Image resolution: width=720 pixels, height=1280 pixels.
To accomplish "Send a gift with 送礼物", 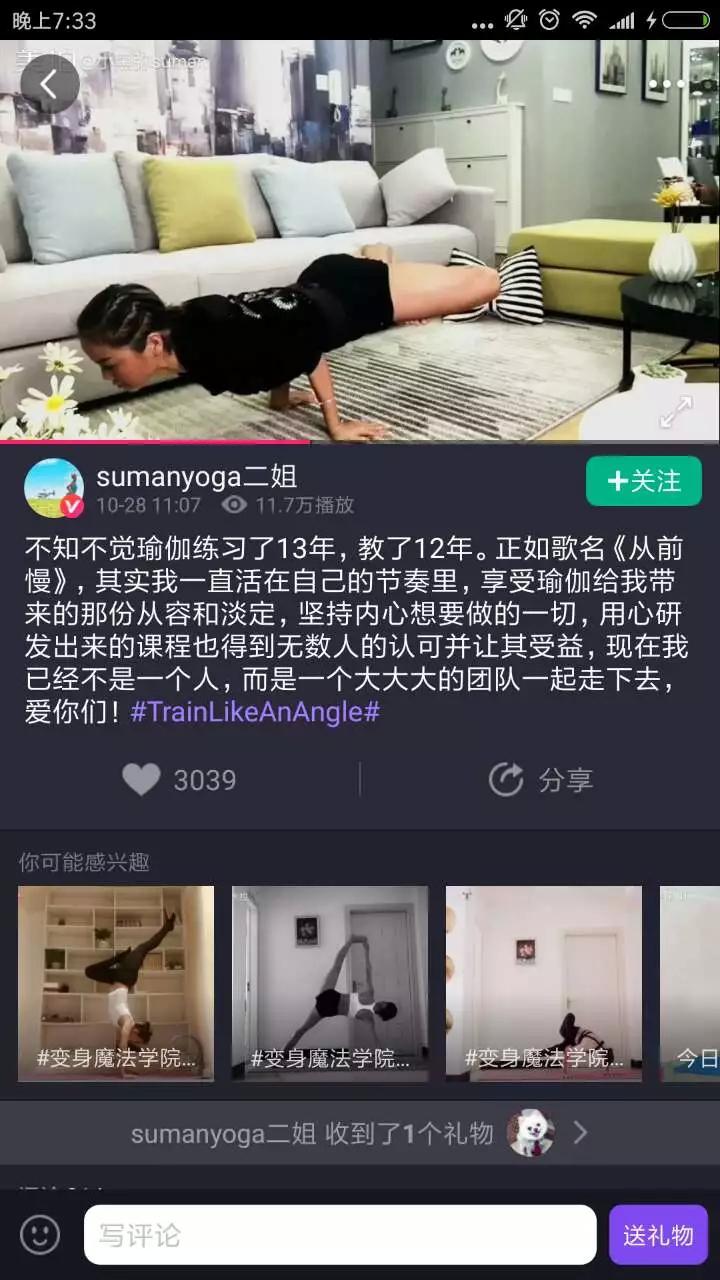I will [x=658, y=1235].
